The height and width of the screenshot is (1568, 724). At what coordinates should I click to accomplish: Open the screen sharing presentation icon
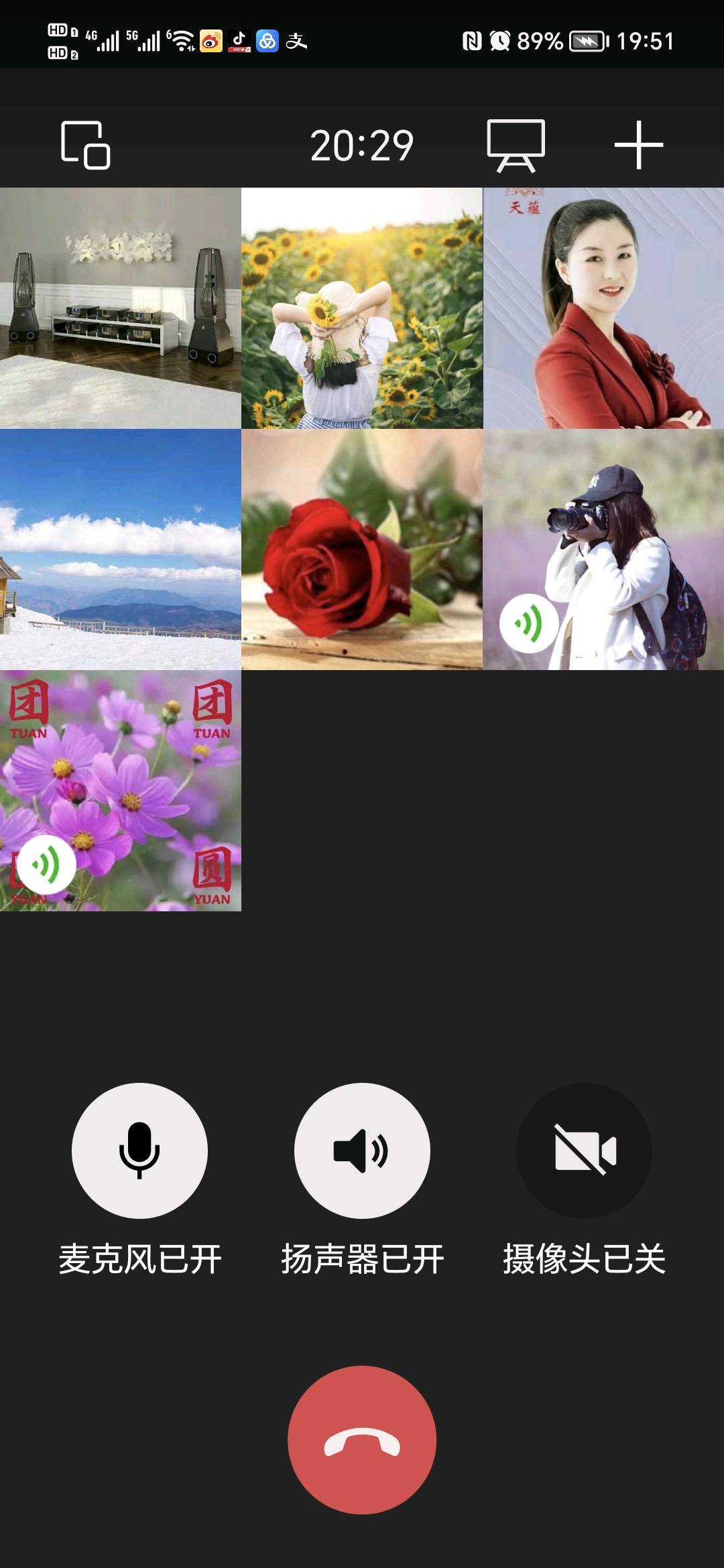tap(516, 145)
